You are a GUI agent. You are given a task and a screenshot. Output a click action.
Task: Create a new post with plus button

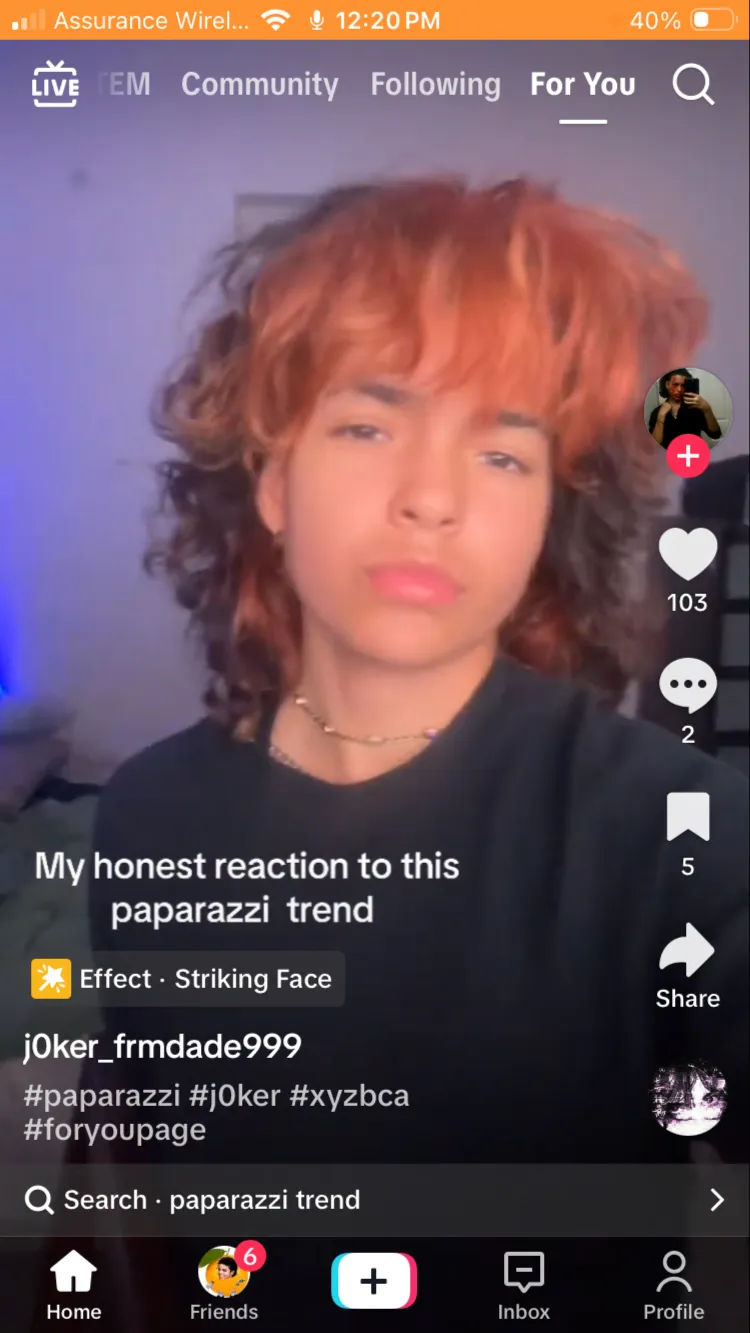(x=374, y=1281)
